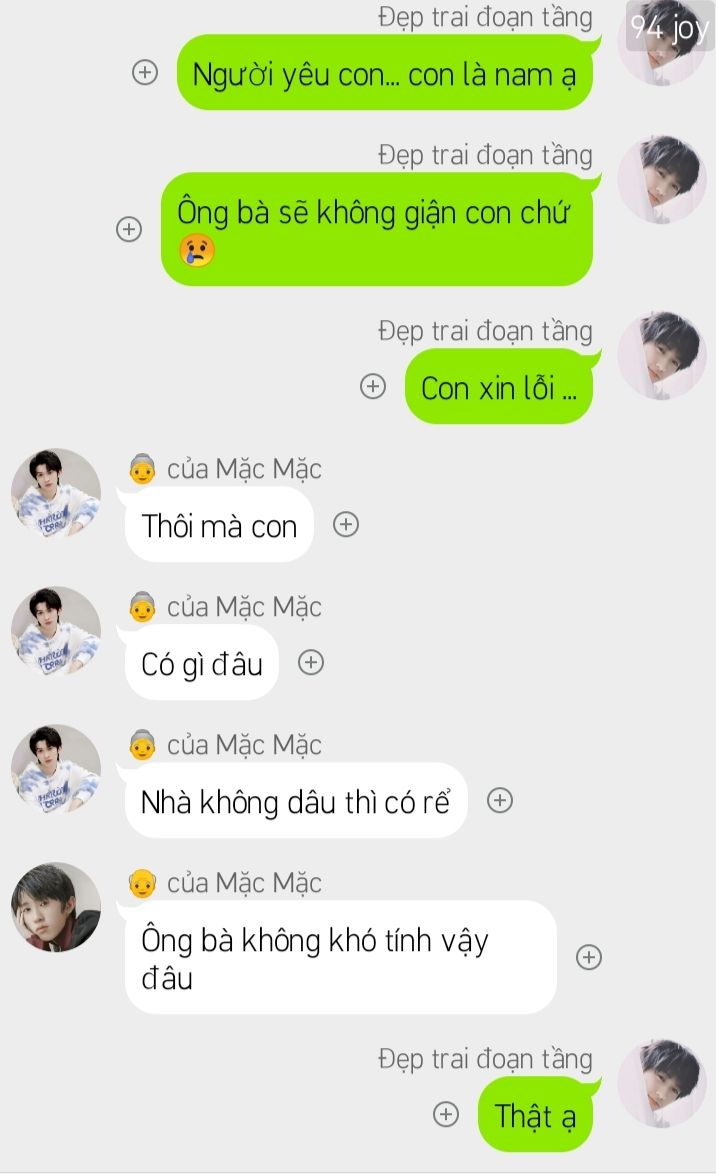Tap plus icon next to "Con xin lỗi ..."

[x=373, y=386]
